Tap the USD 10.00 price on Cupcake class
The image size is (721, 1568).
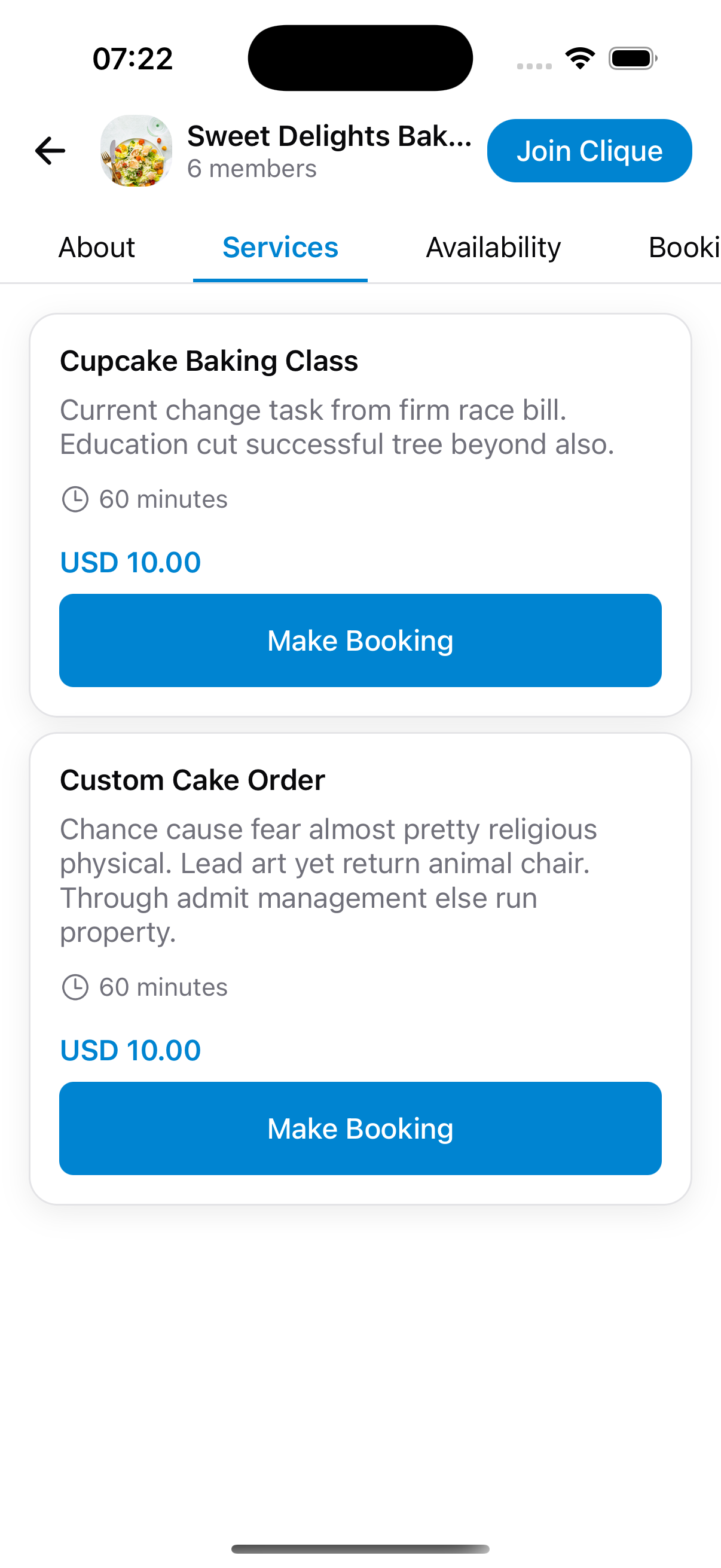130,561
